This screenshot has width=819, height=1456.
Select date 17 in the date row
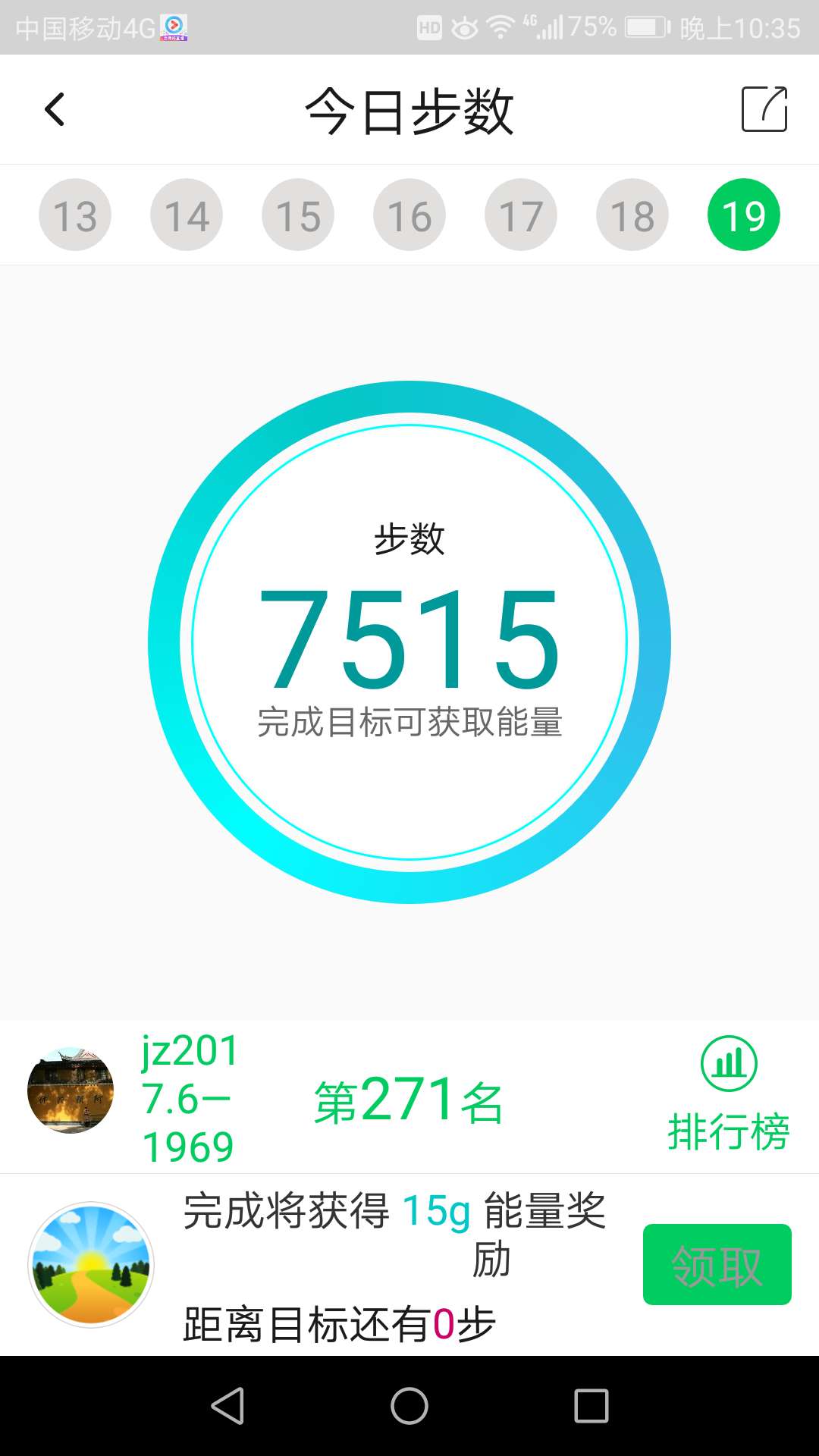521,213
